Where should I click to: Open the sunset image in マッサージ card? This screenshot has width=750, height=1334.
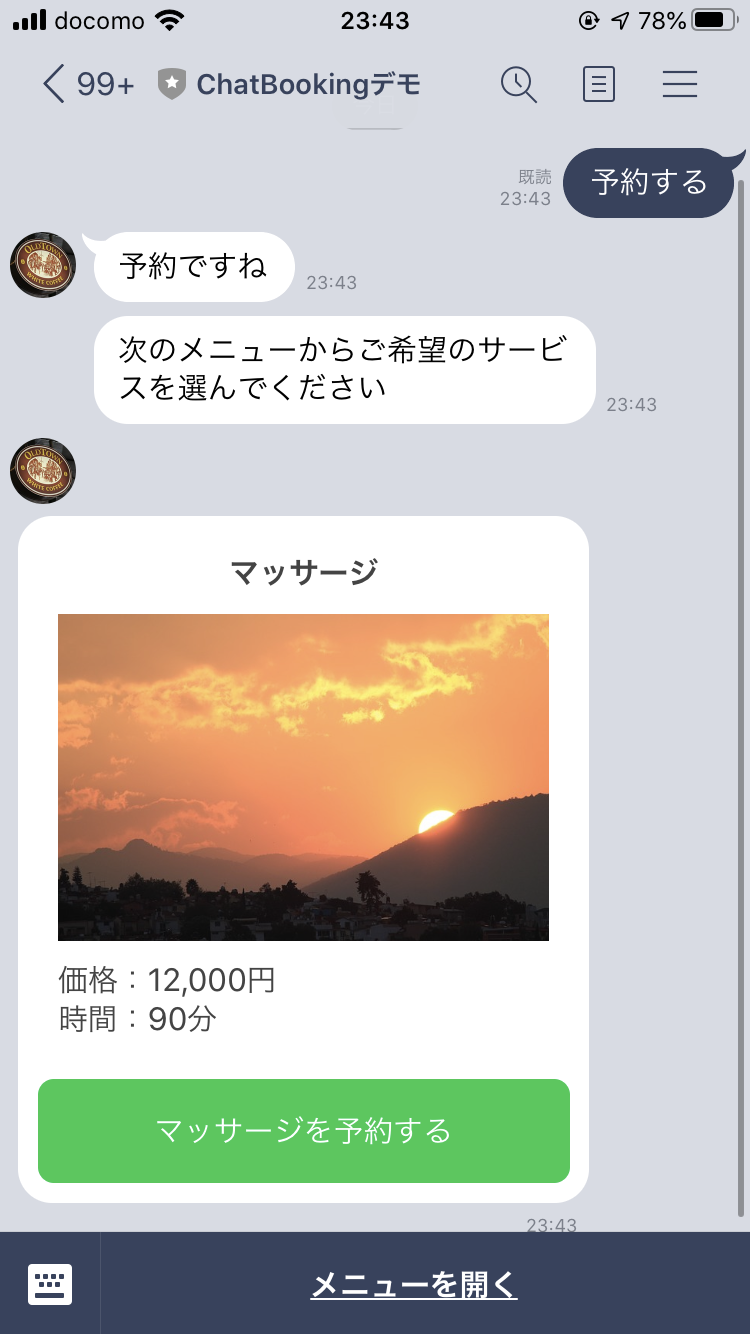point(303,777)
